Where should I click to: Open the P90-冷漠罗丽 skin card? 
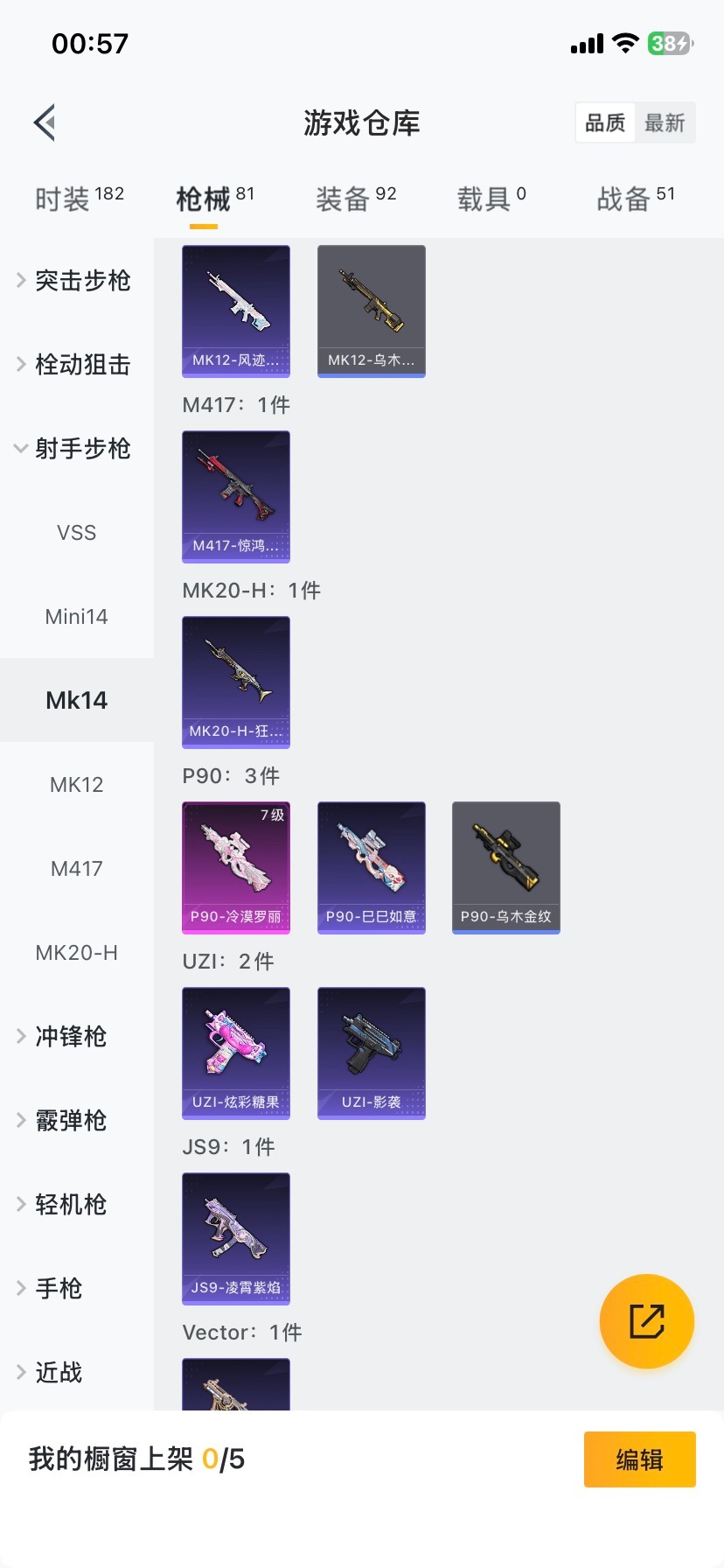click(x=236, y=867)
